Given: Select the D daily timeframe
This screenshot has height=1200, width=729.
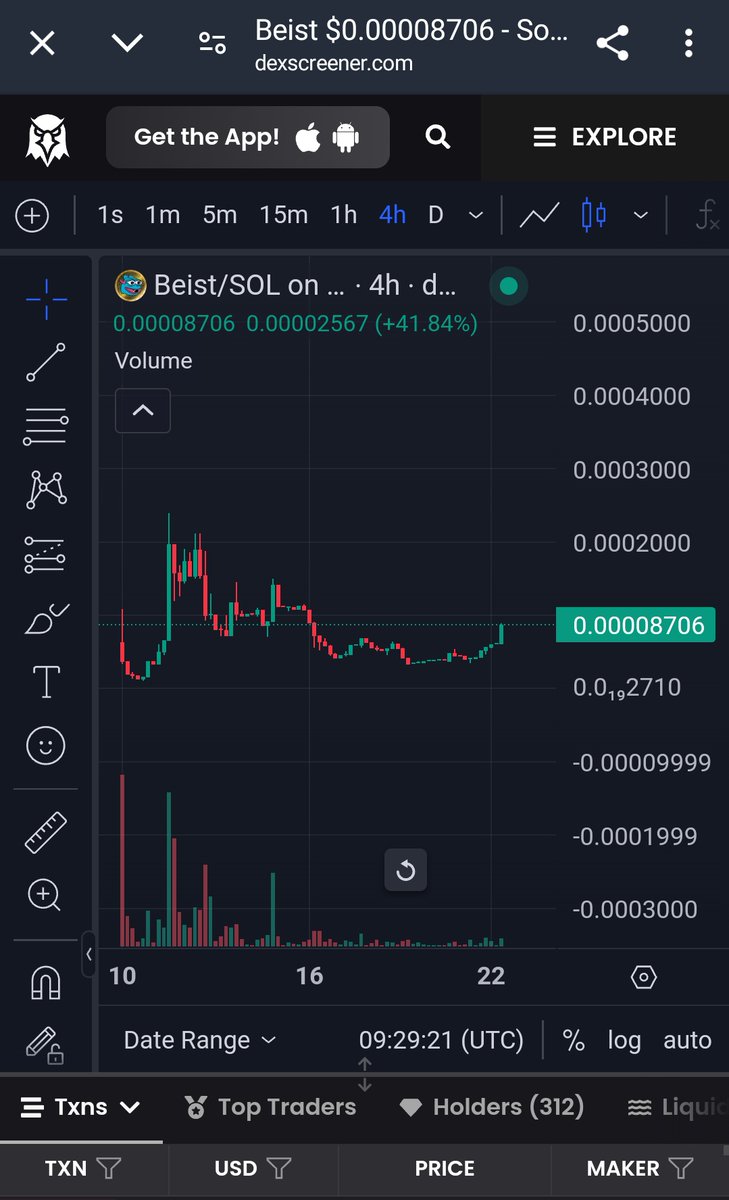Looking at the screenshot, I should pos(435,215).
